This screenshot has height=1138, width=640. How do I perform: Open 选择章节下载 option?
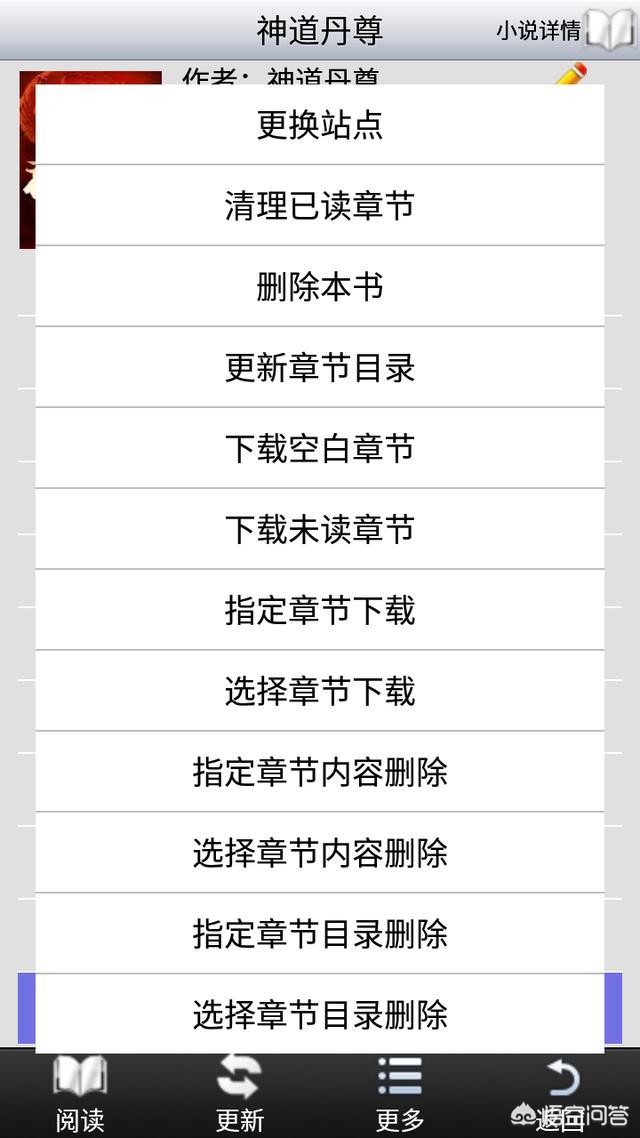320,692
